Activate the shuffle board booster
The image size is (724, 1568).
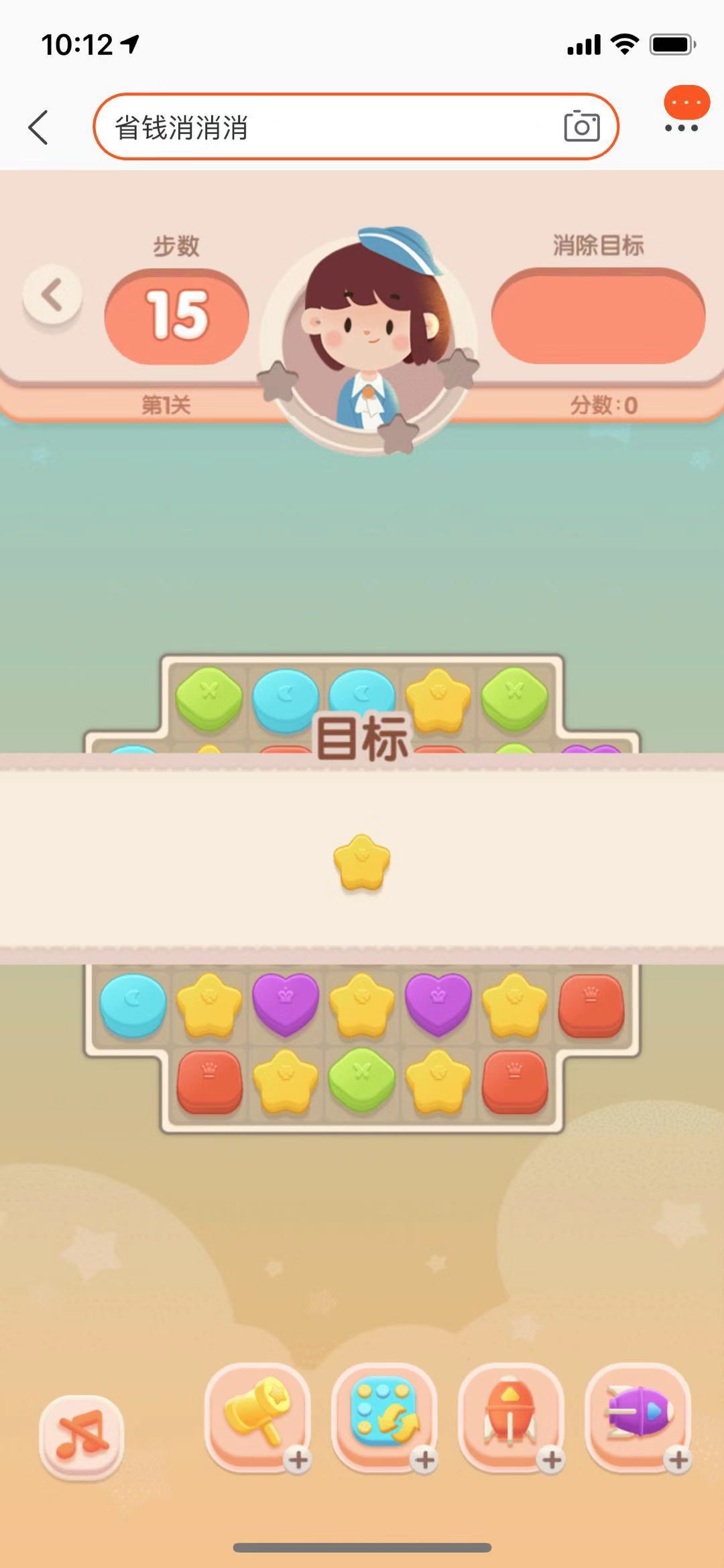[384, 1418]
